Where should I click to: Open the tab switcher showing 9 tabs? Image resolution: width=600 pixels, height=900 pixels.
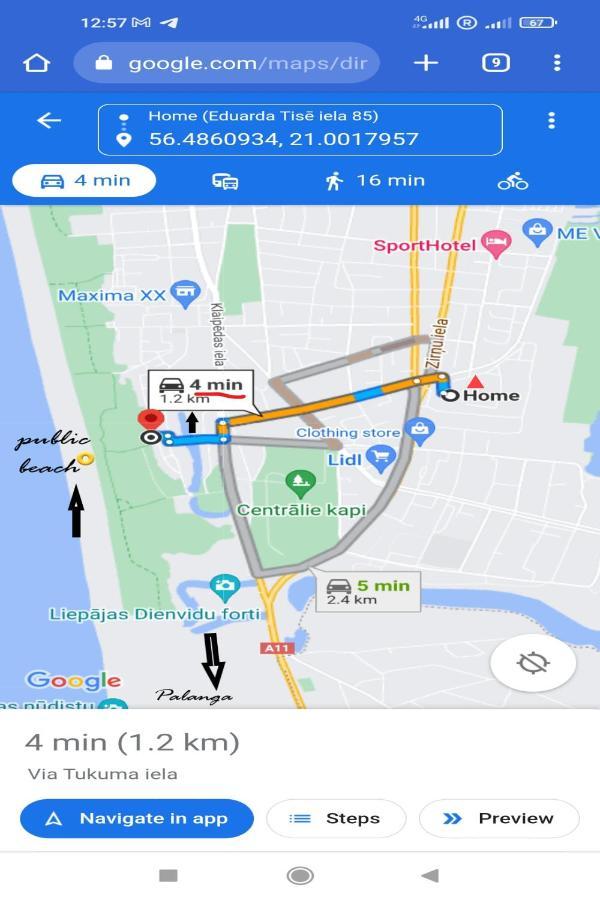point(495,63)
